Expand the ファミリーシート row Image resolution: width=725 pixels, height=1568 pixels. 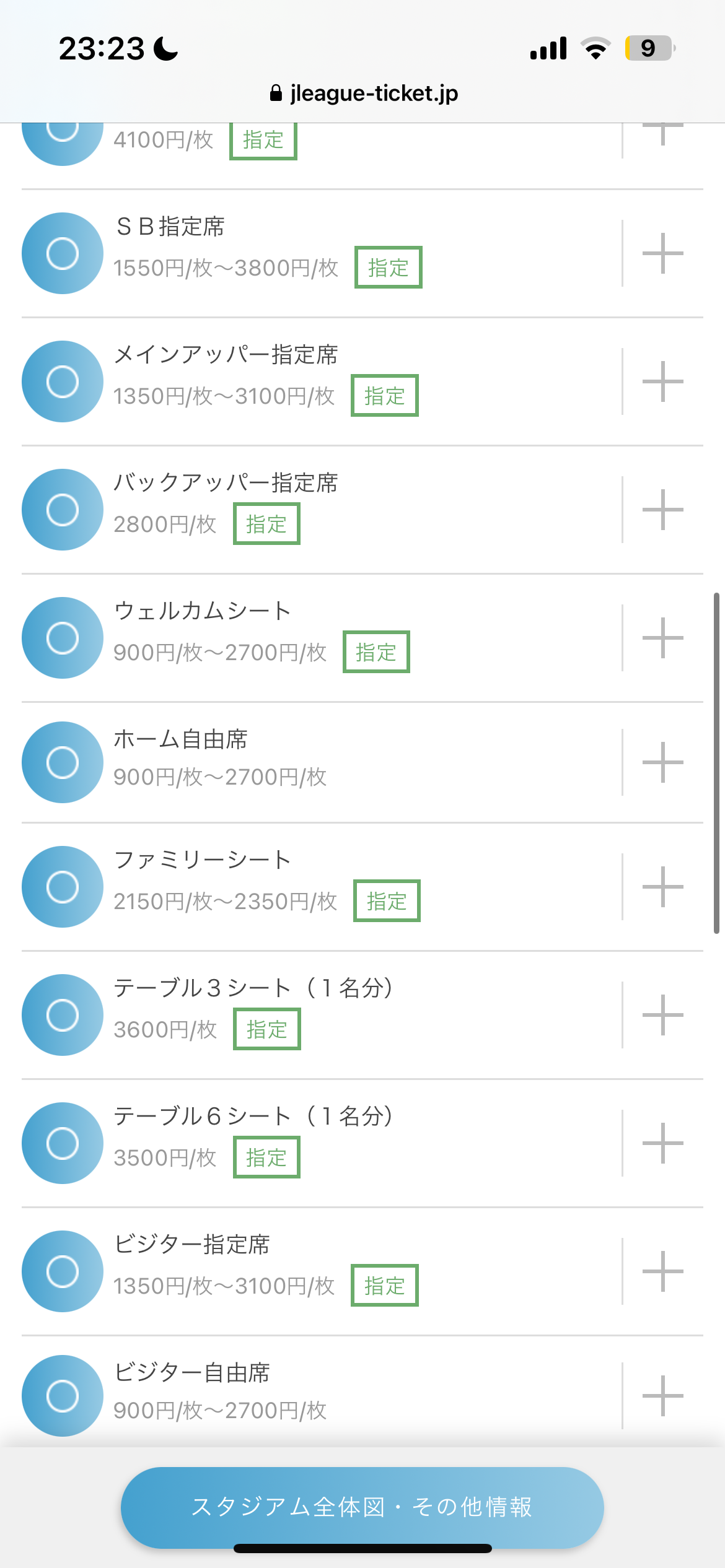pos(662,887)
